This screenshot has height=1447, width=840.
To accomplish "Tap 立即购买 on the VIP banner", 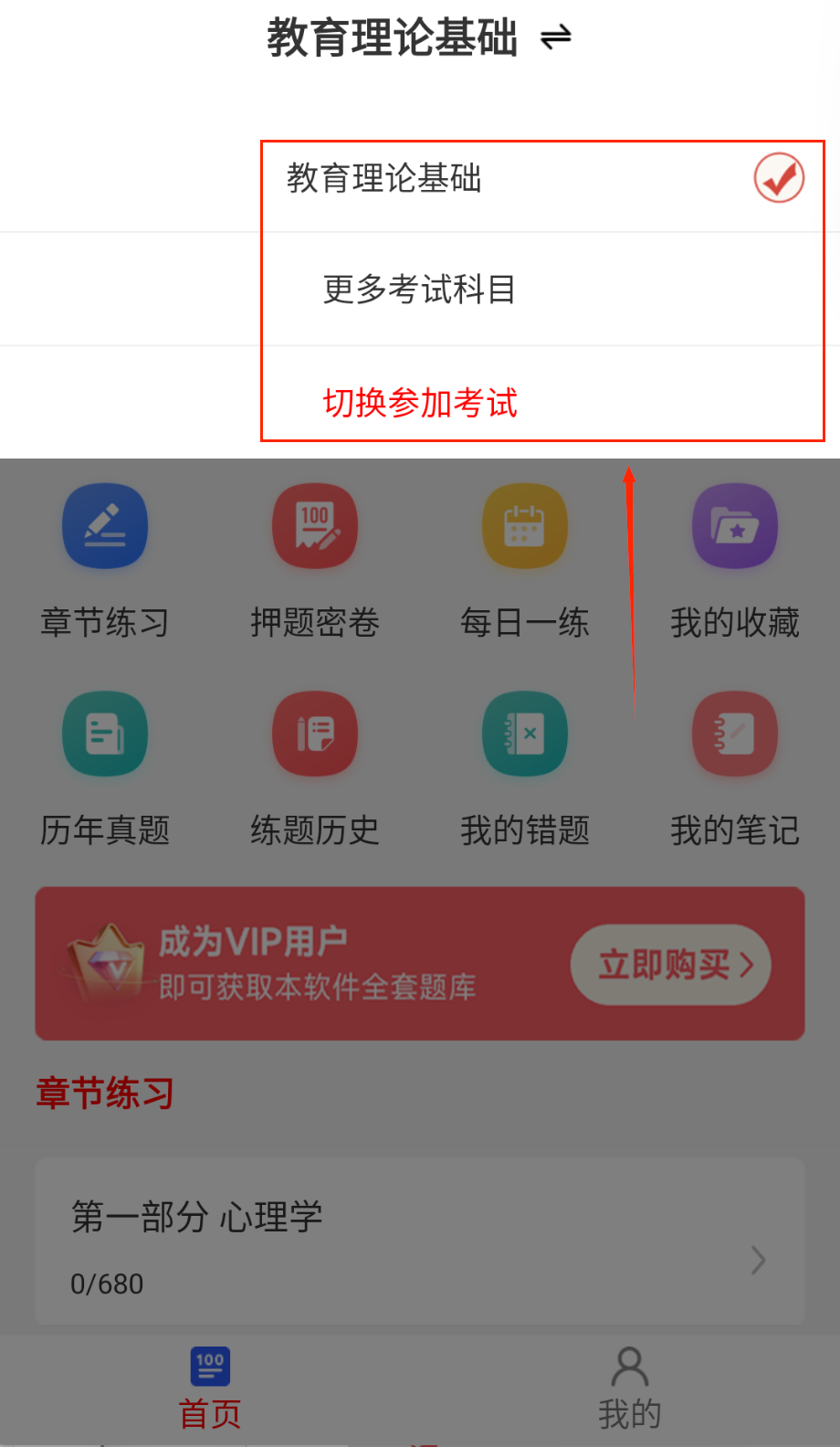I will (671, 965).
